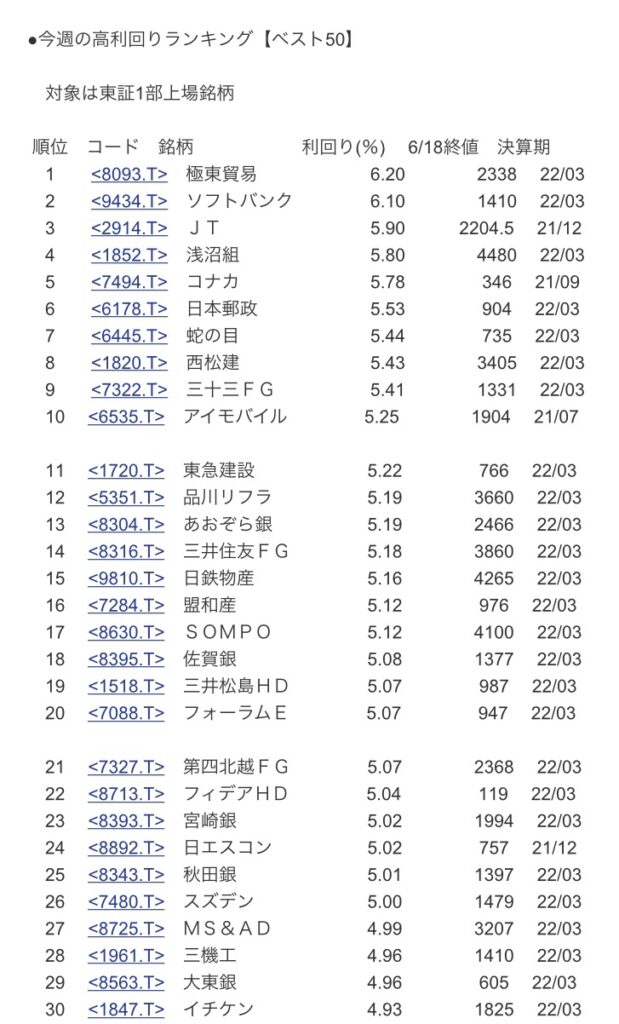Screen dimensions: 619x1024
Task: Select stock code link 1961.T
Action: tap(126, 955)
